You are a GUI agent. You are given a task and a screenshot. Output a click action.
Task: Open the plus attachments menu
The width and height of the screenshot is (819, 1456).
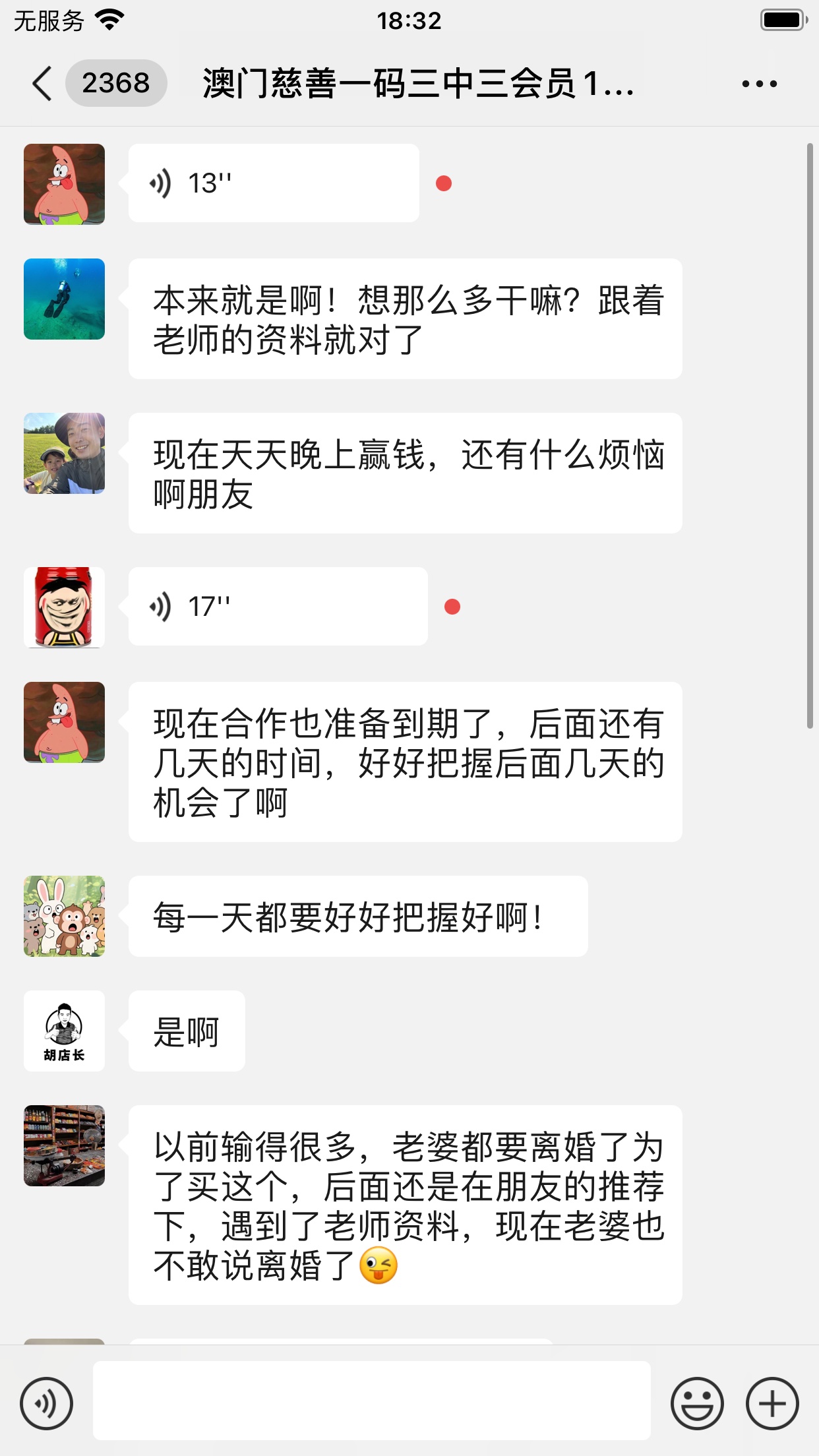(772, 1403)
